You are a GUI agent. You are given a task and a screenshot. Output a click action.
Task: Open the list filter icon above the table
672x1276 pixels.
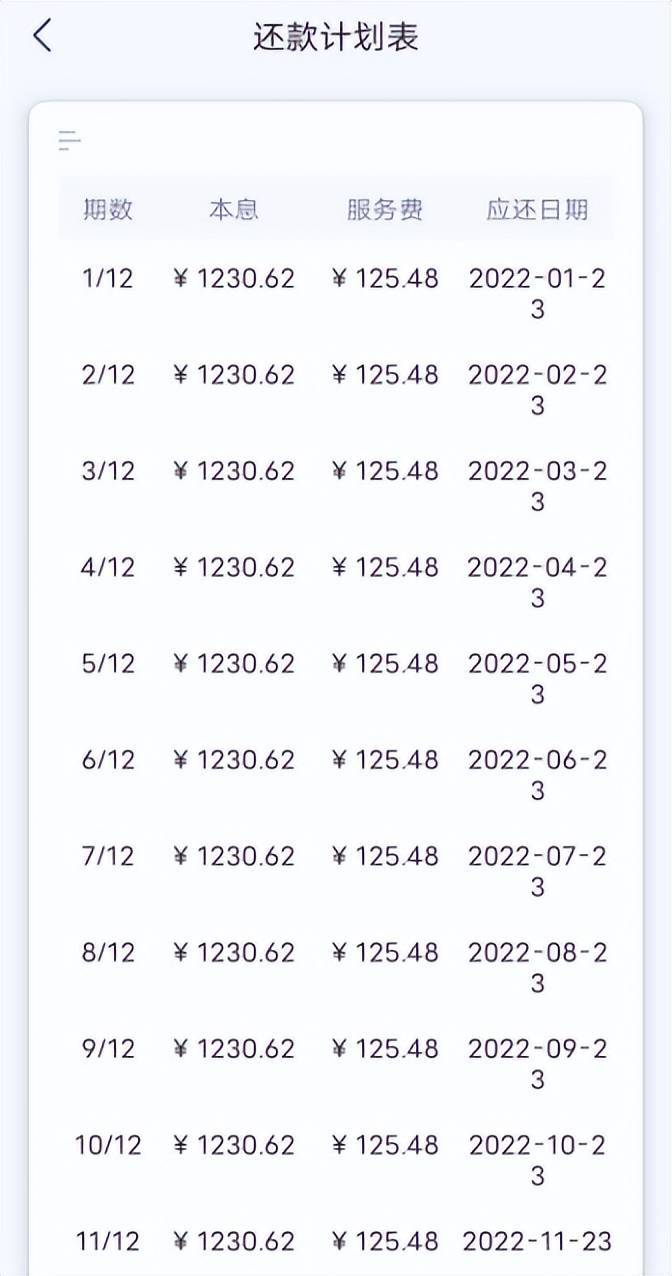[69, 140]
